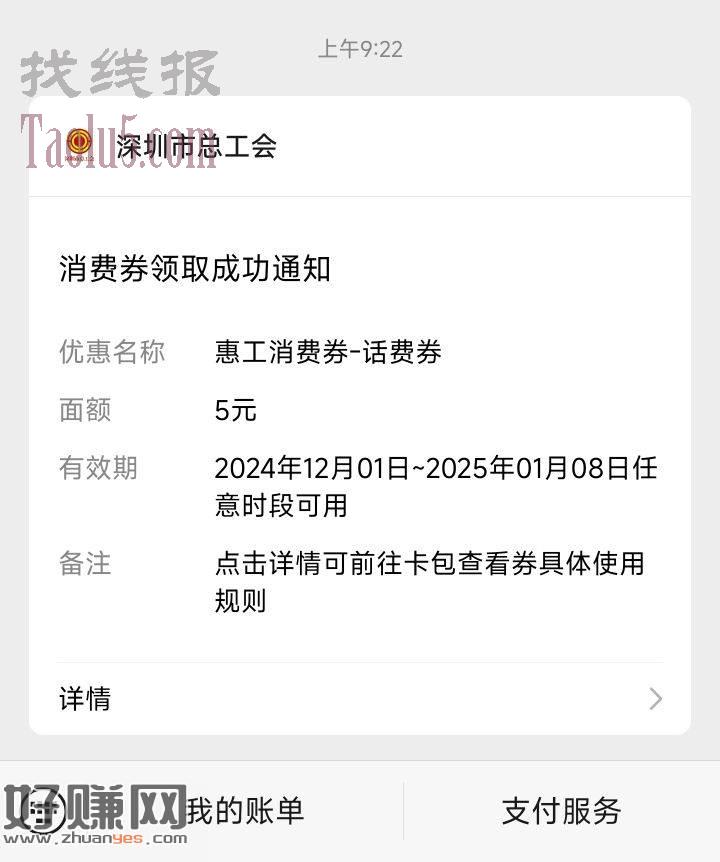Viewport: 720px width, 862px height.
Task: Open the 深圳市总工会 account header
Action: pyautogui.click(x=196, y=147)
